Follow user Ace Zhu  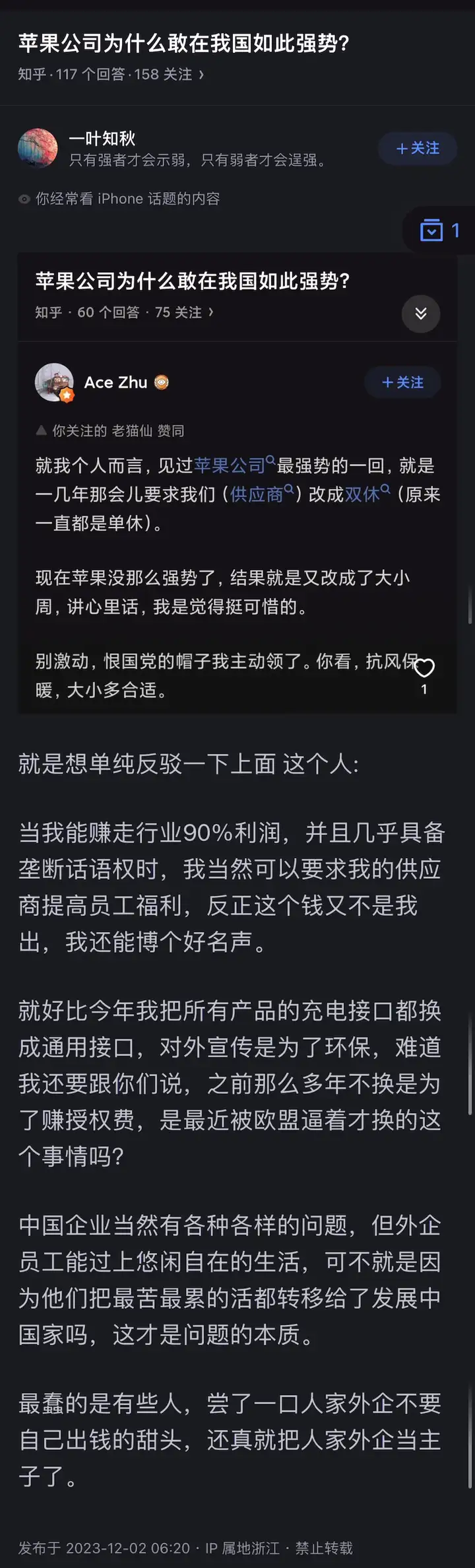point(402,382)
